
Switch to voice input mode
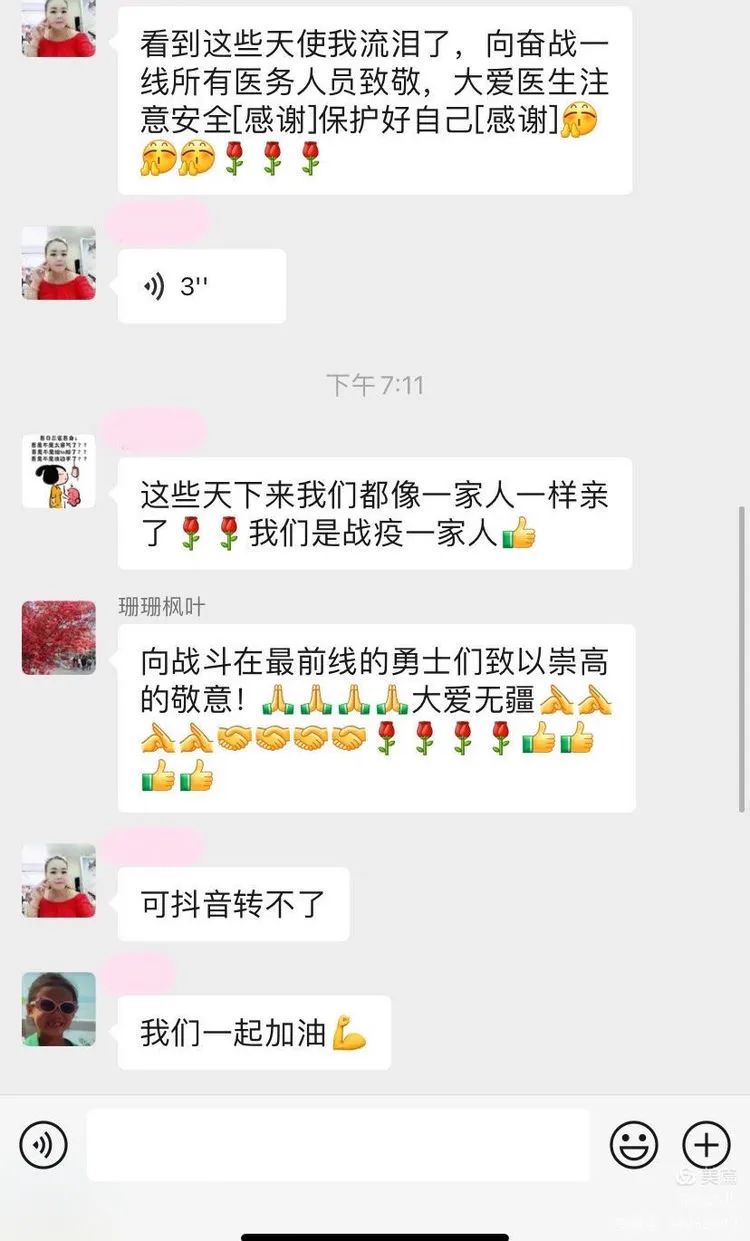pos(43,1145)
